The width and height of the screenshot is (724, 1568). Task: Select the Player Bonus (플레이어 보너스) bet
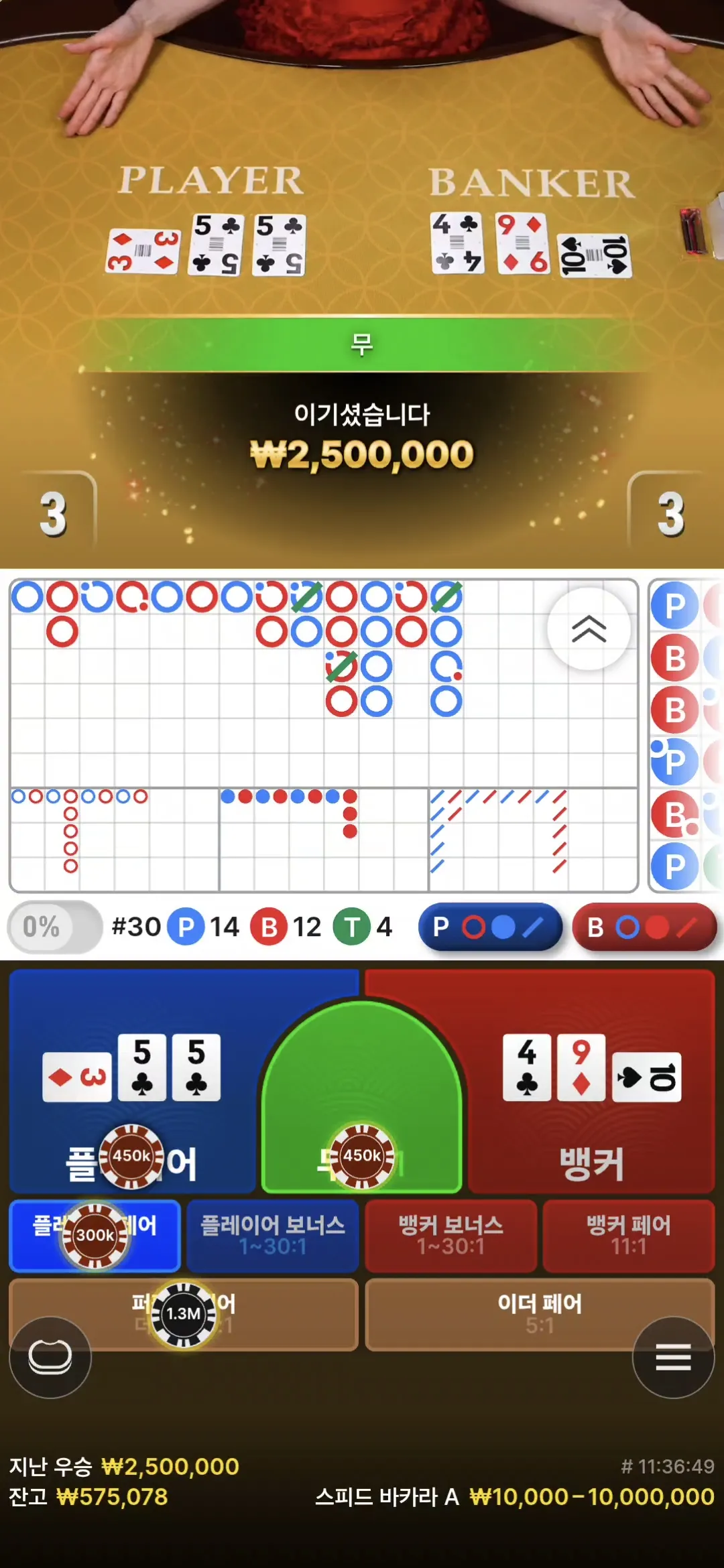tap(273, 1236)
